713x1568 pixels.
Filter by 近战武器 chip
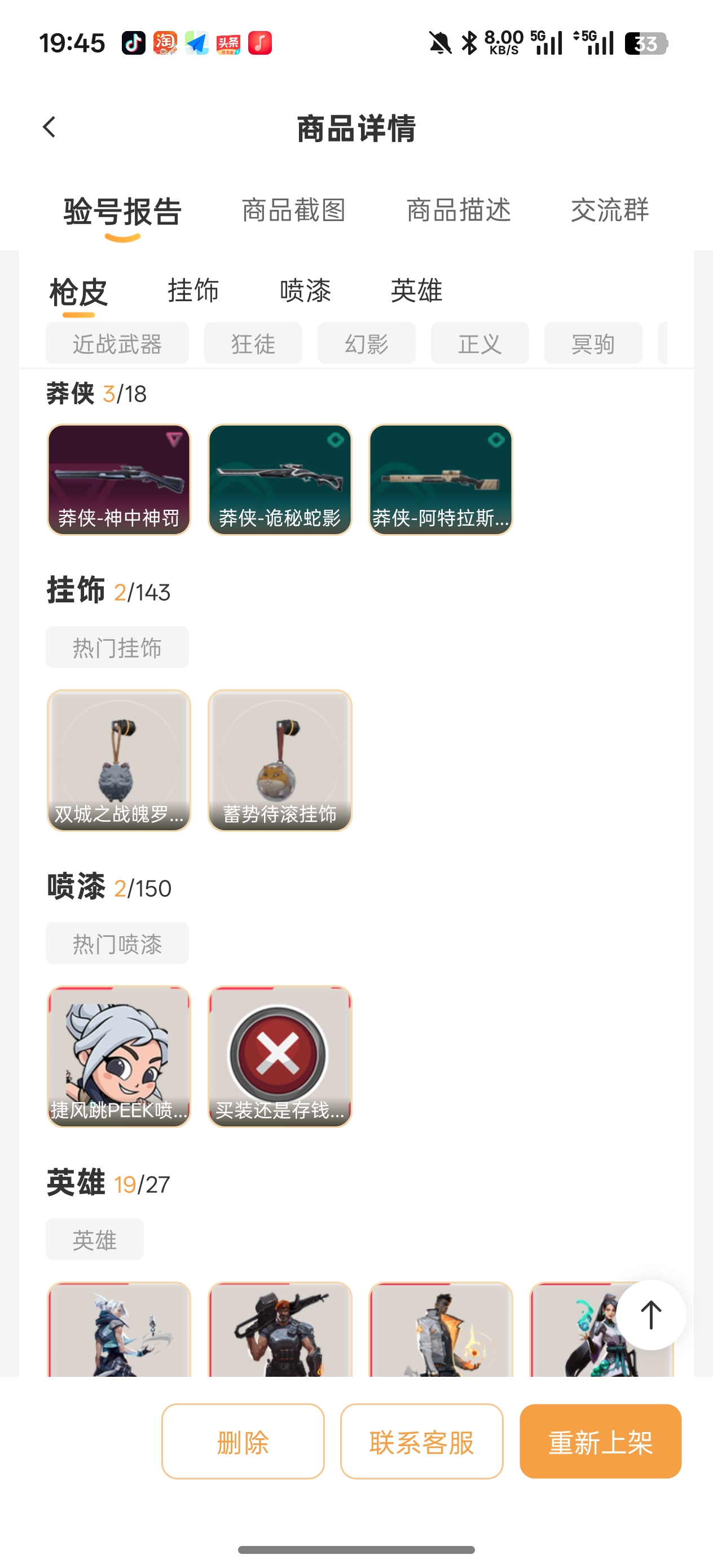[117, 344]
